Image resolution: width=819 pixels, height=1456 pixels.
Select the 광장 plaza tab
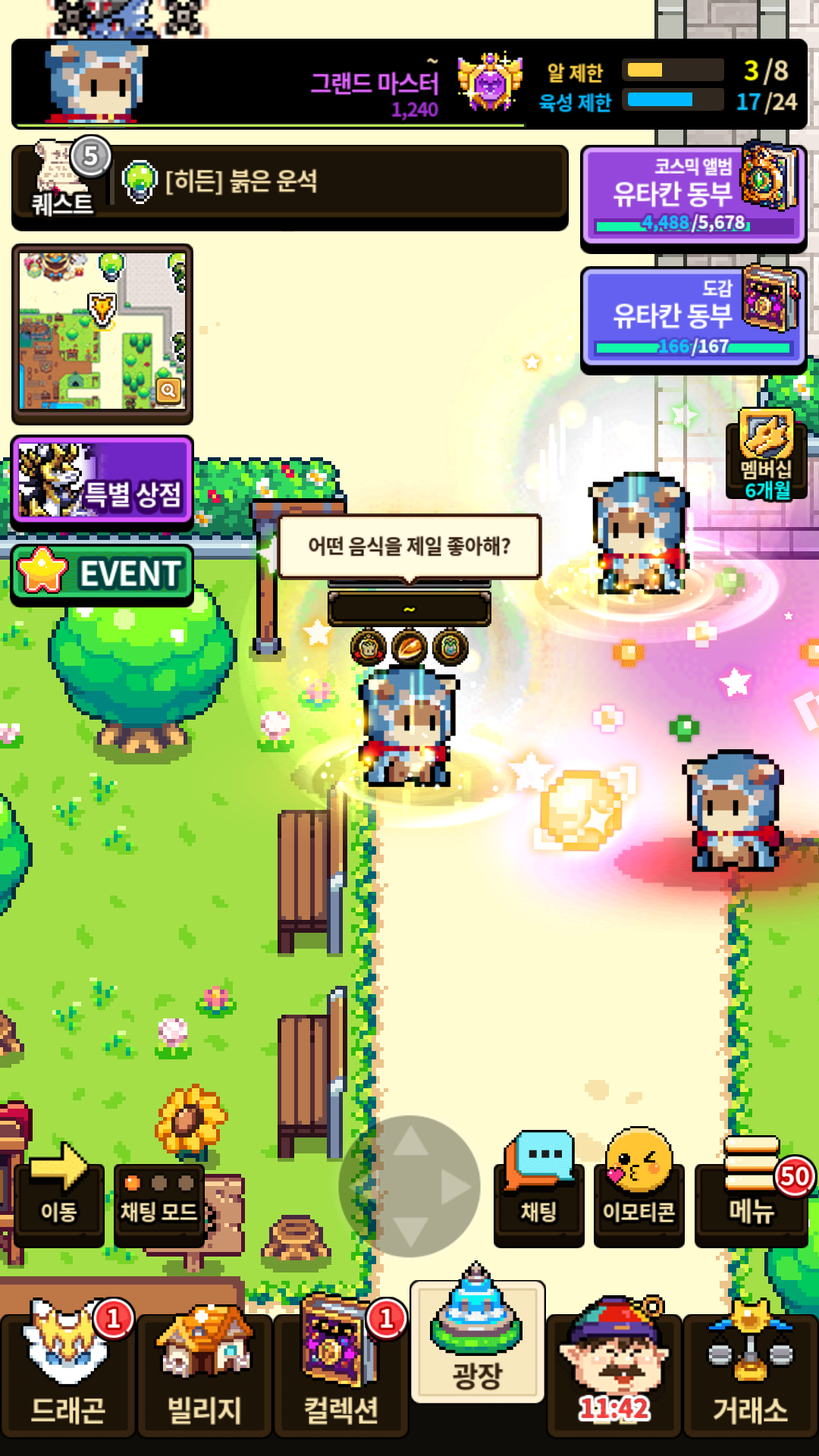(478, 1342)
